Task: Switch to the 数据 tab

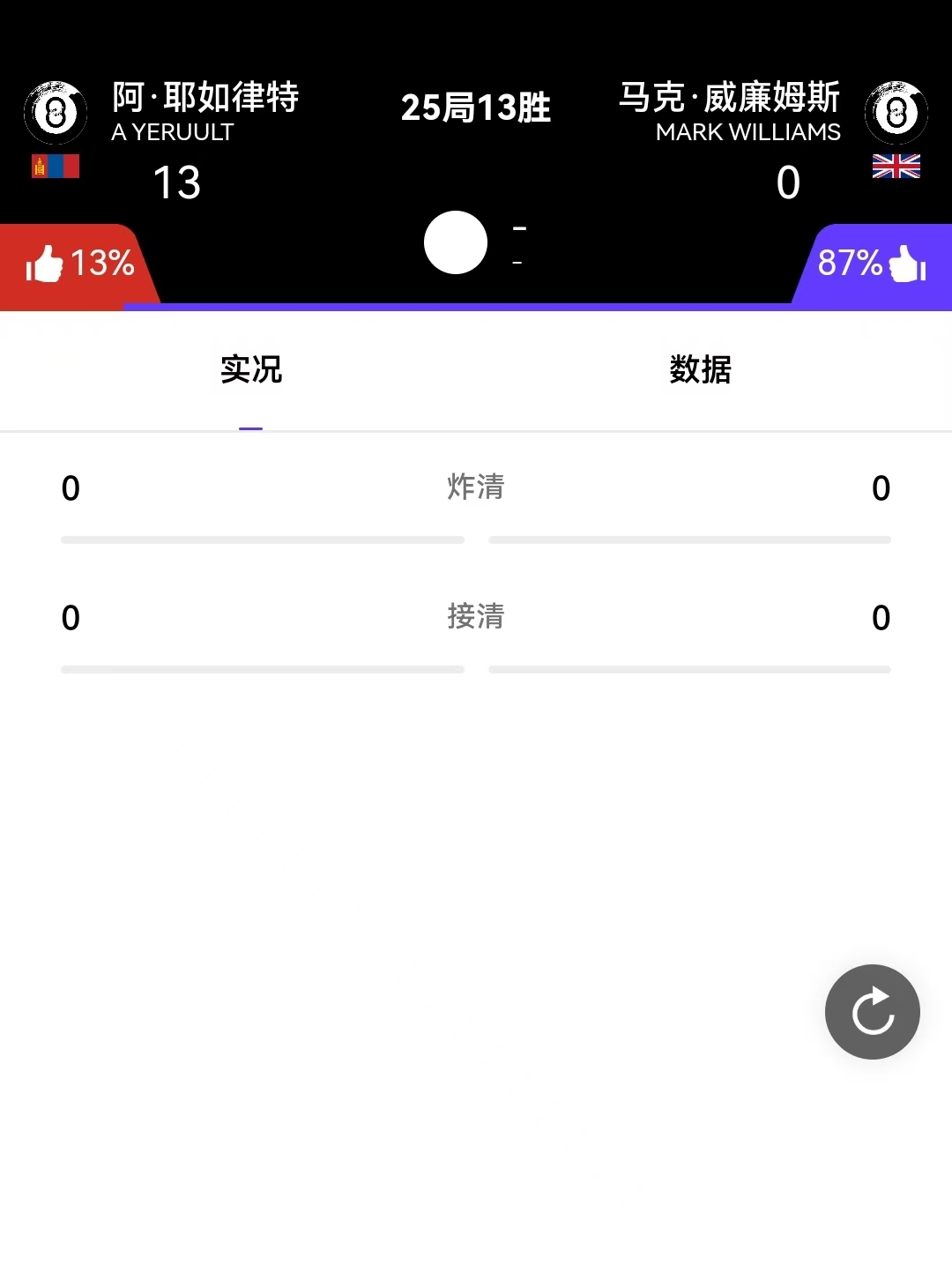Action: 700,369
